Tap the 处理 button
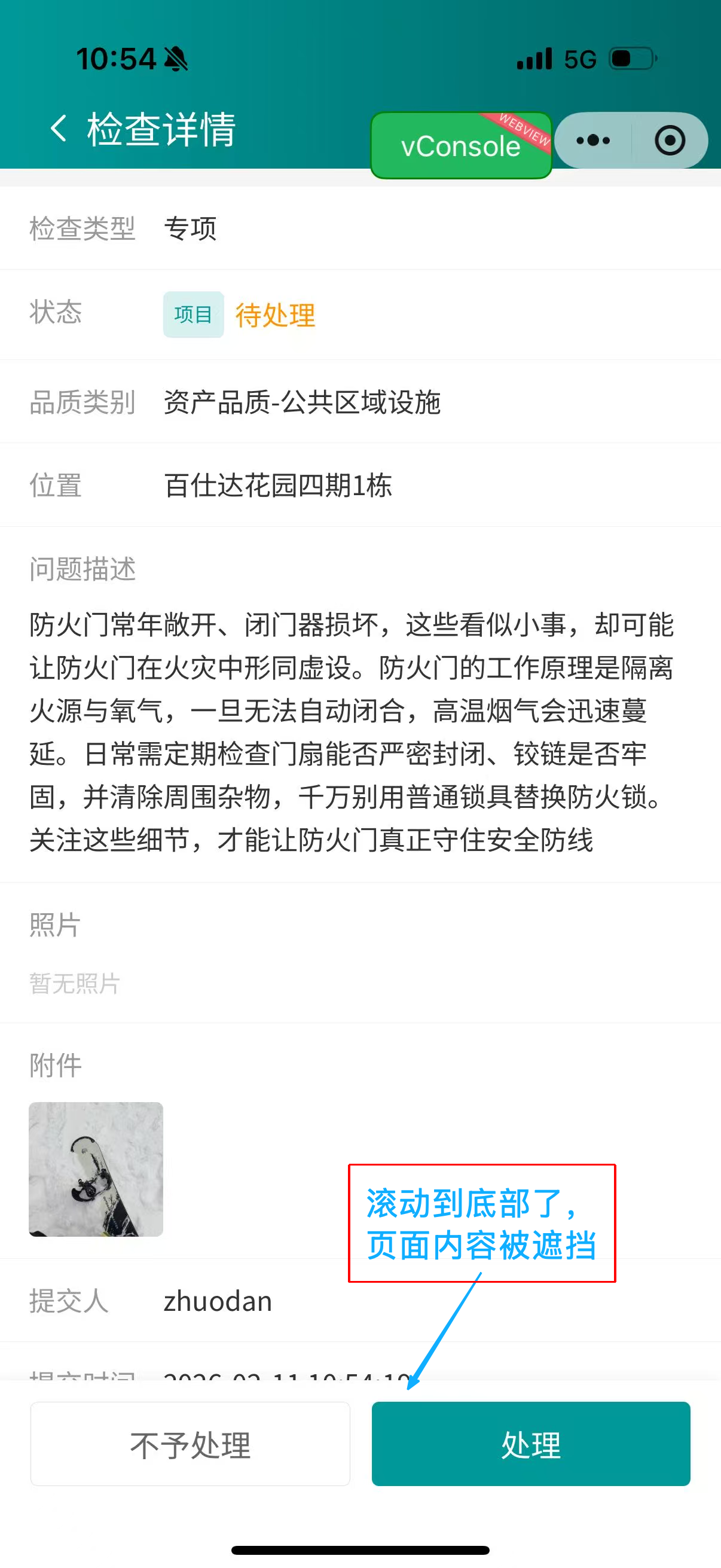 pyautogui.click(x=530, y=1442)
